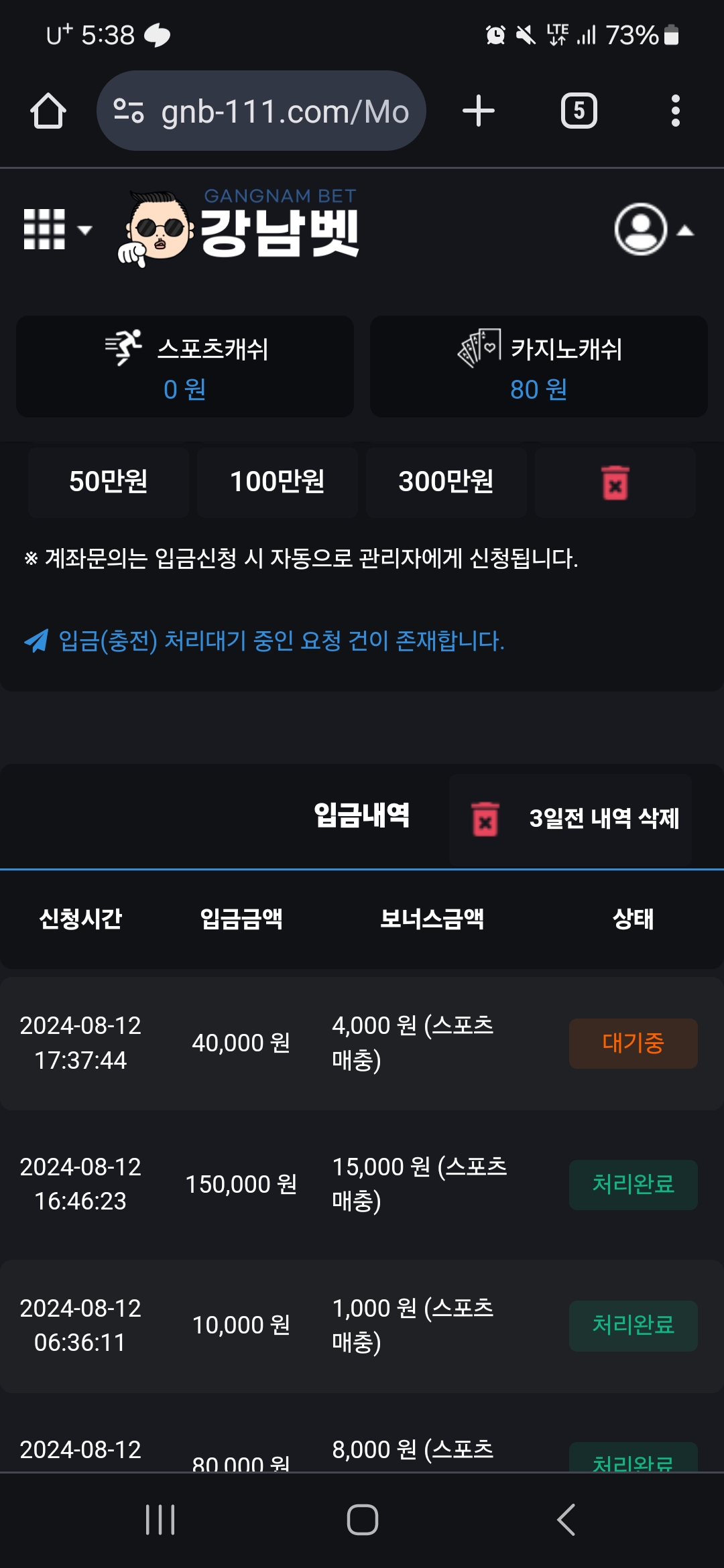Go back with the system back button
Image resolution: width=724 pixels, height=1568 pixels.
point(566,1520)
